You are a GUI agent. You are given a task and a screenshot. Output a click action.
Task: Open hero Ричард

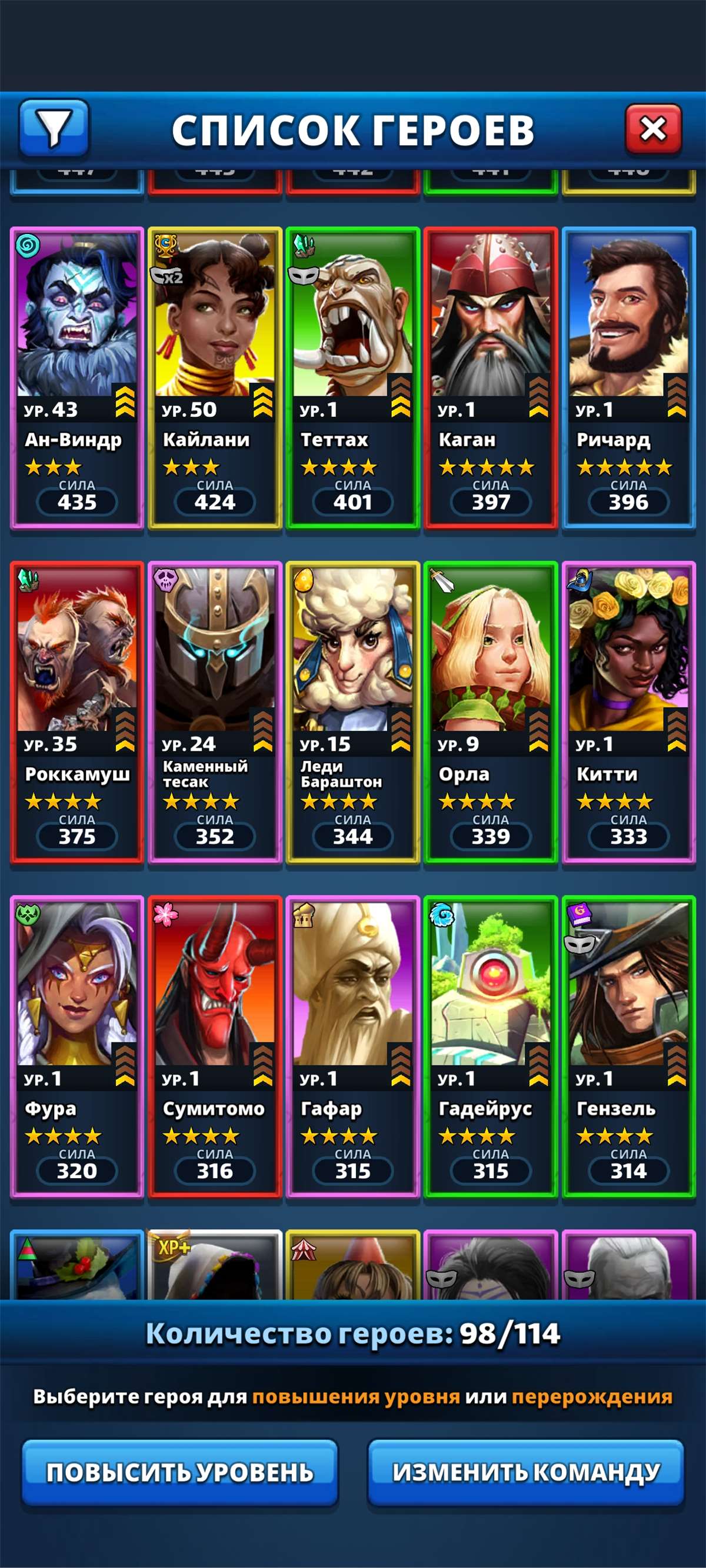coord(629,377)
